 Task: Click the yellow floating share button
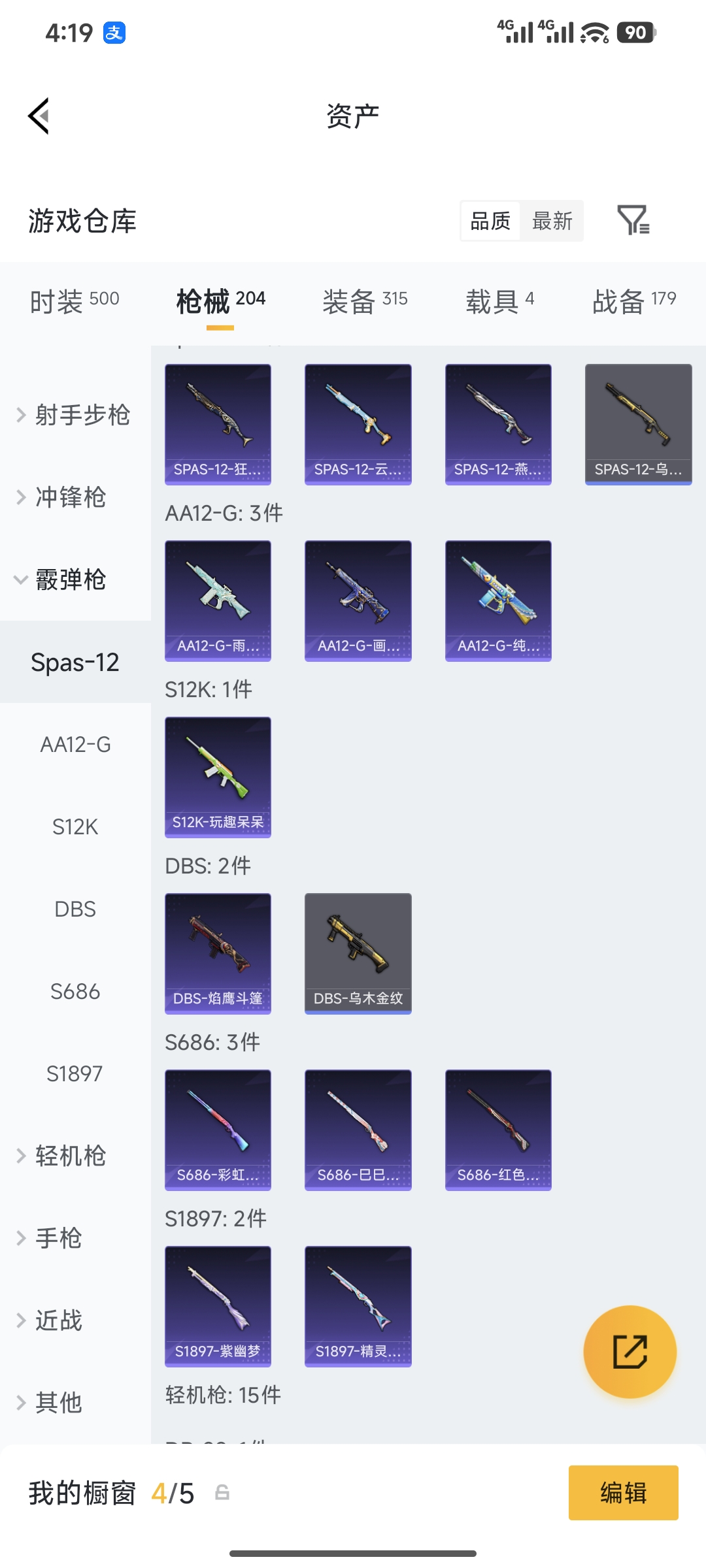point(630,1352)
